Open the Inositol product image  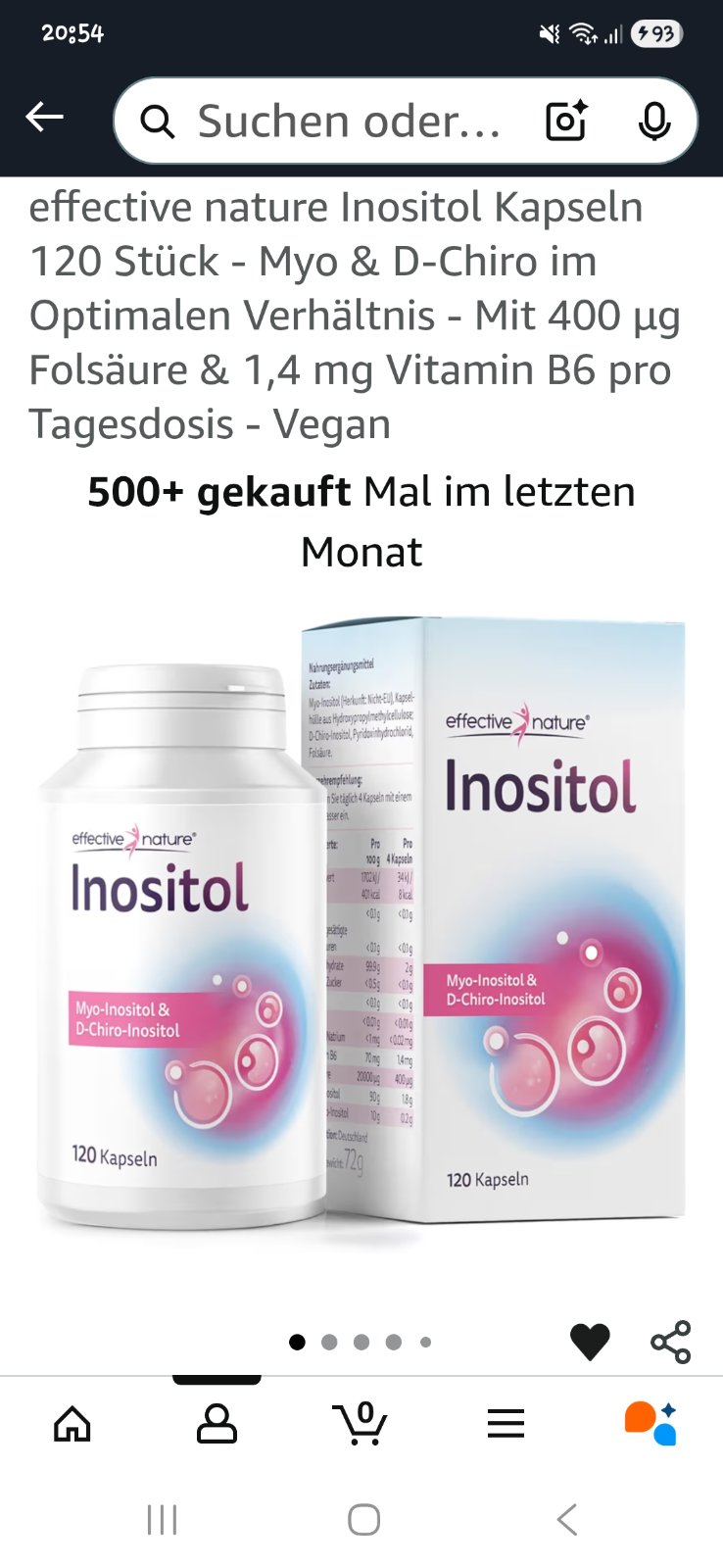(361, 921)
